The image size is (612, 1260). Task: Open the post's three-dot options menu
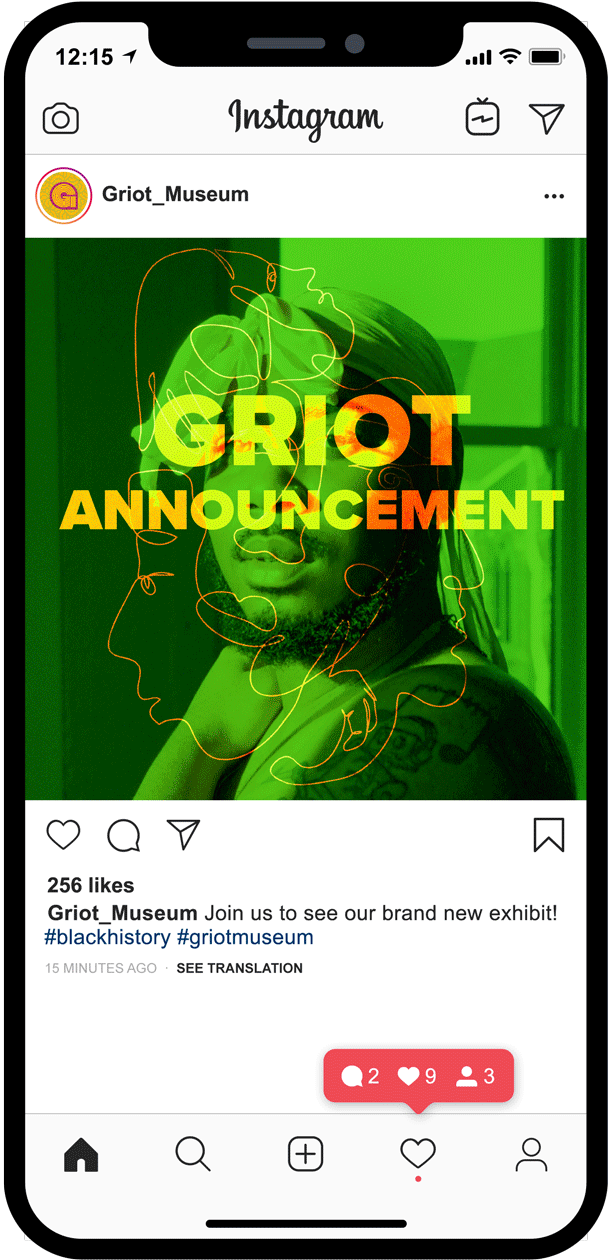pos(554,196)
